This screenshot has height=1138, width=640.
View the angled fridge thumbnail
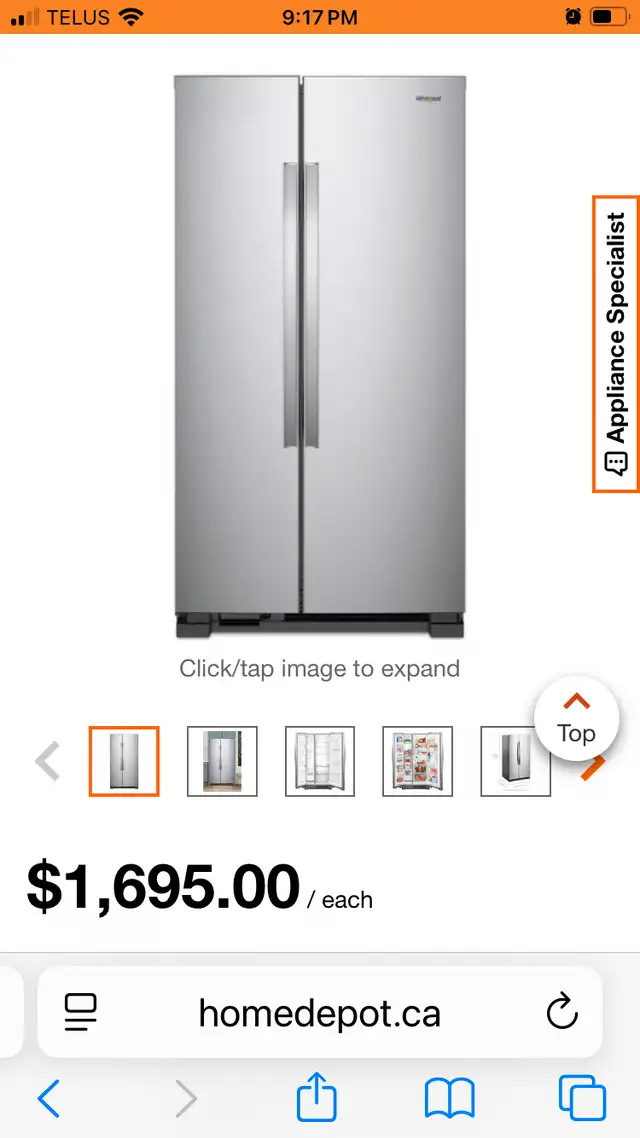[x=516, y=761]
